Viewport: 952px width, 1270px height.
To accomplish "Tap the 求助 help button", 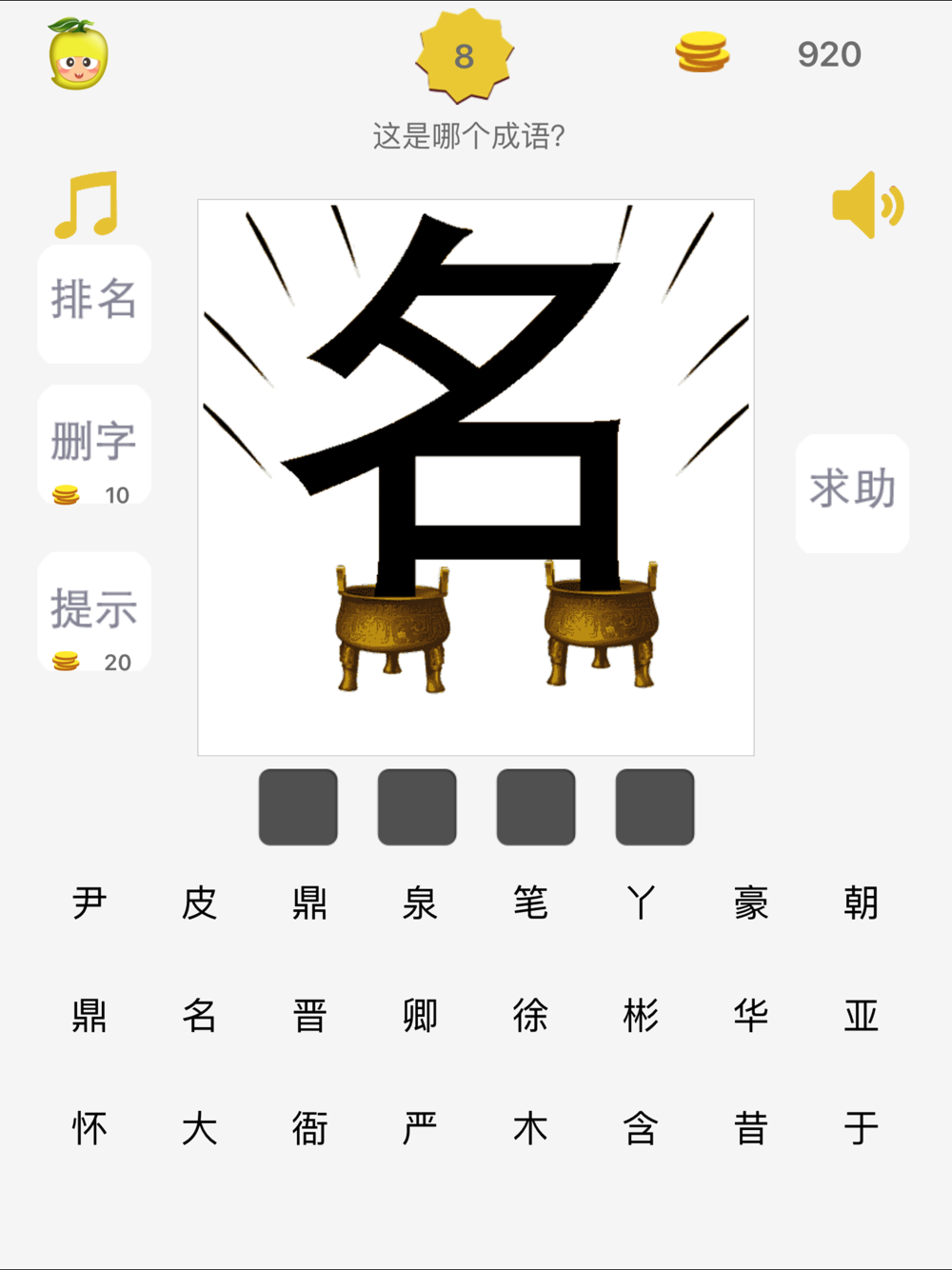I will coord(852,491).
